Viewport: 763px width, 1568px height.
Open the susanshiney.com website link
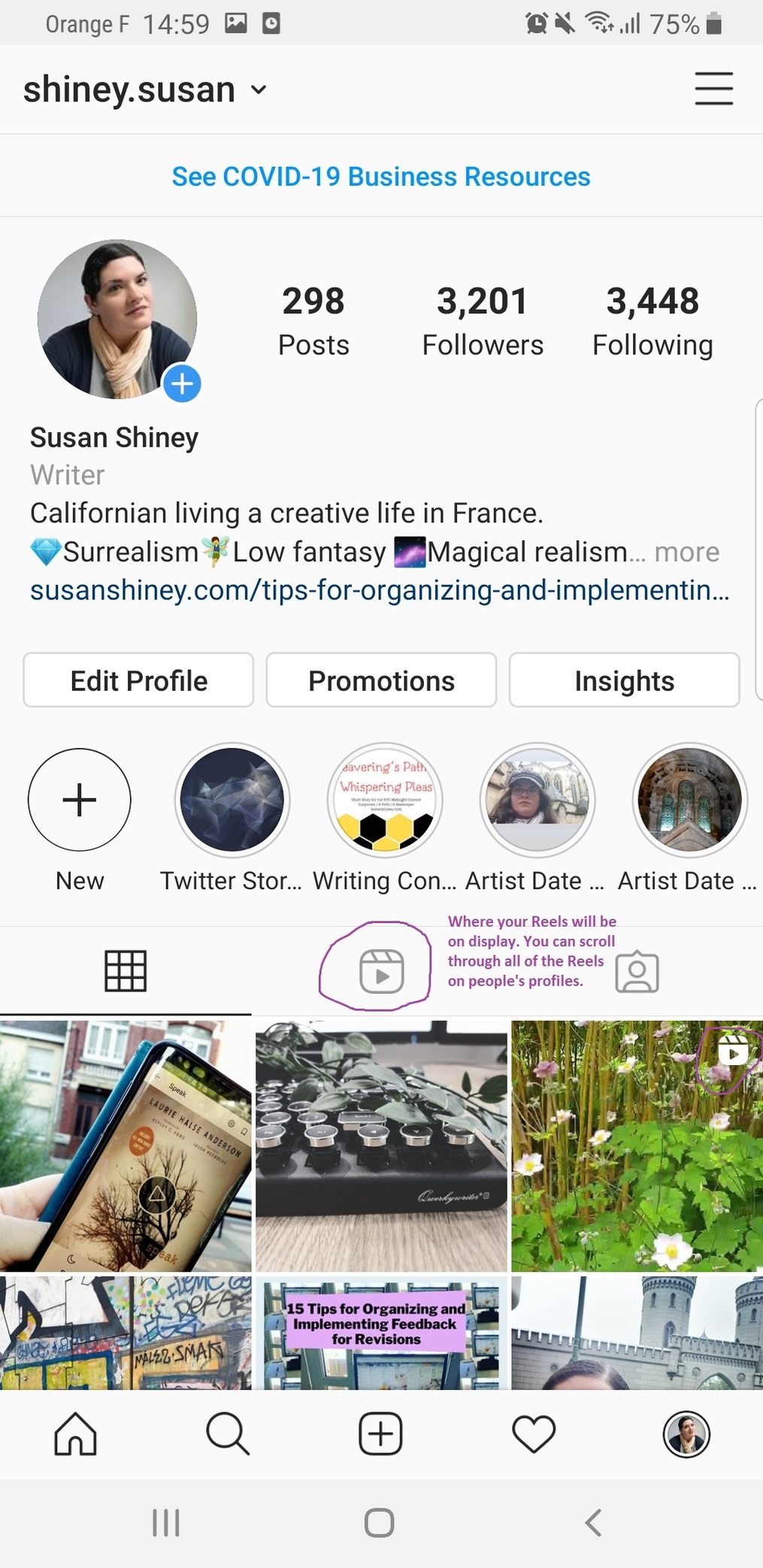(380, 590)
